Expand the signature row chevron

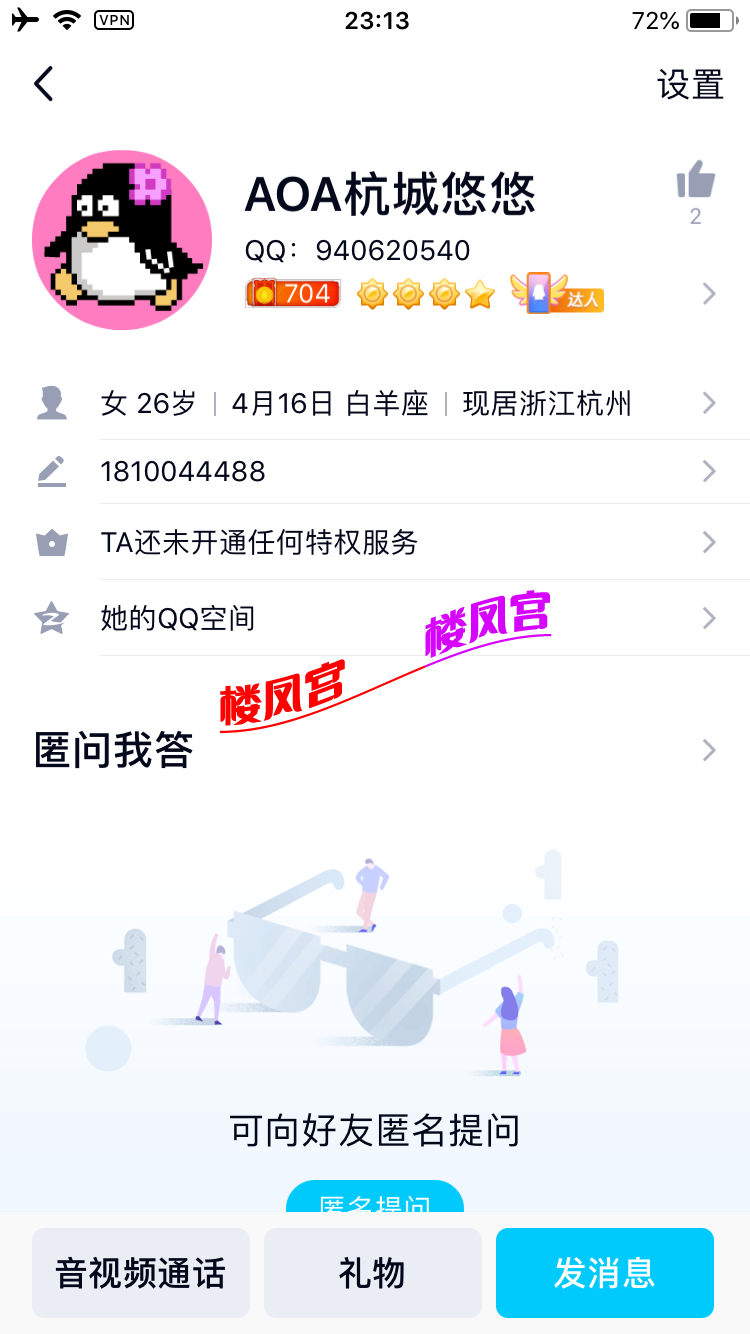(710, 470)
